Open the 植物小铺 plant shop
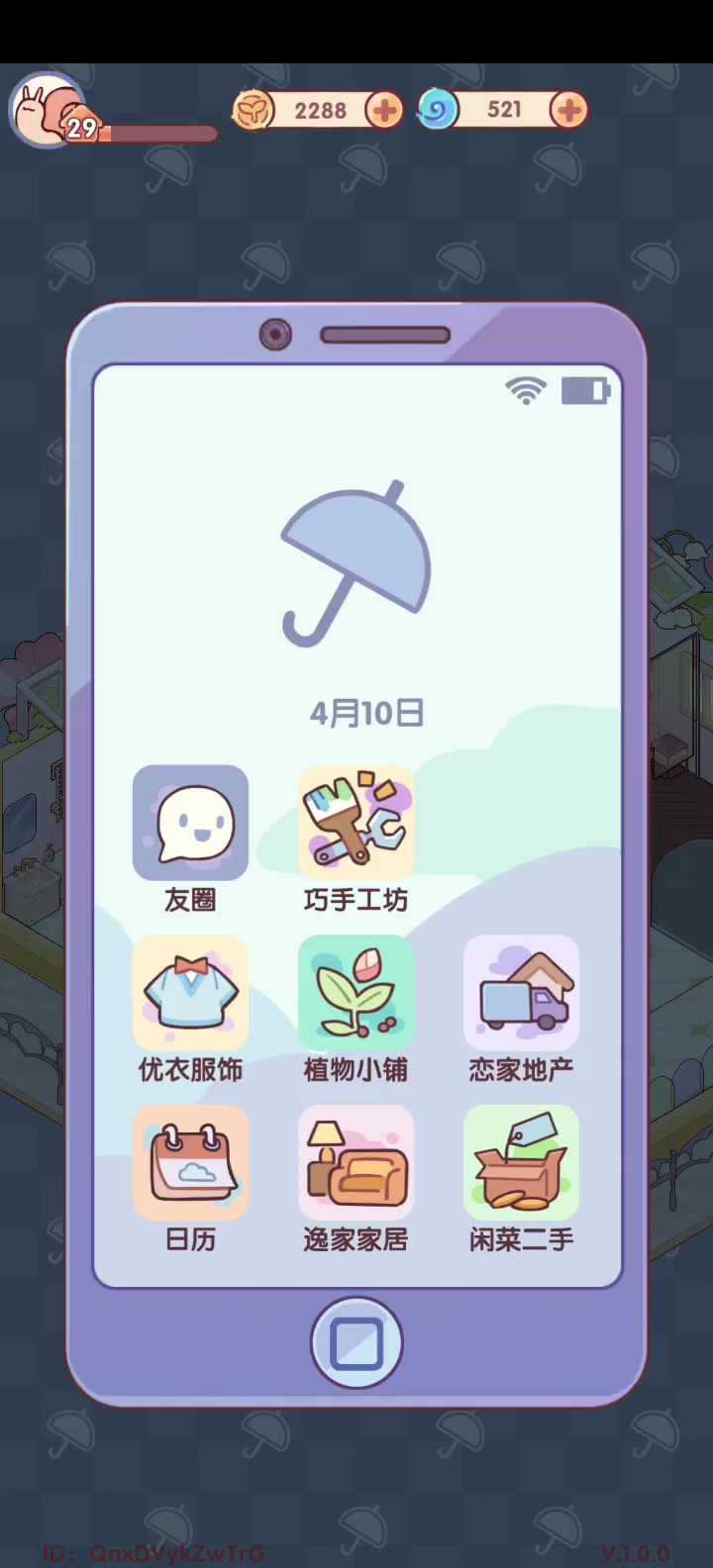This screenshot has width=713, height=1568. tap(356, 993)
